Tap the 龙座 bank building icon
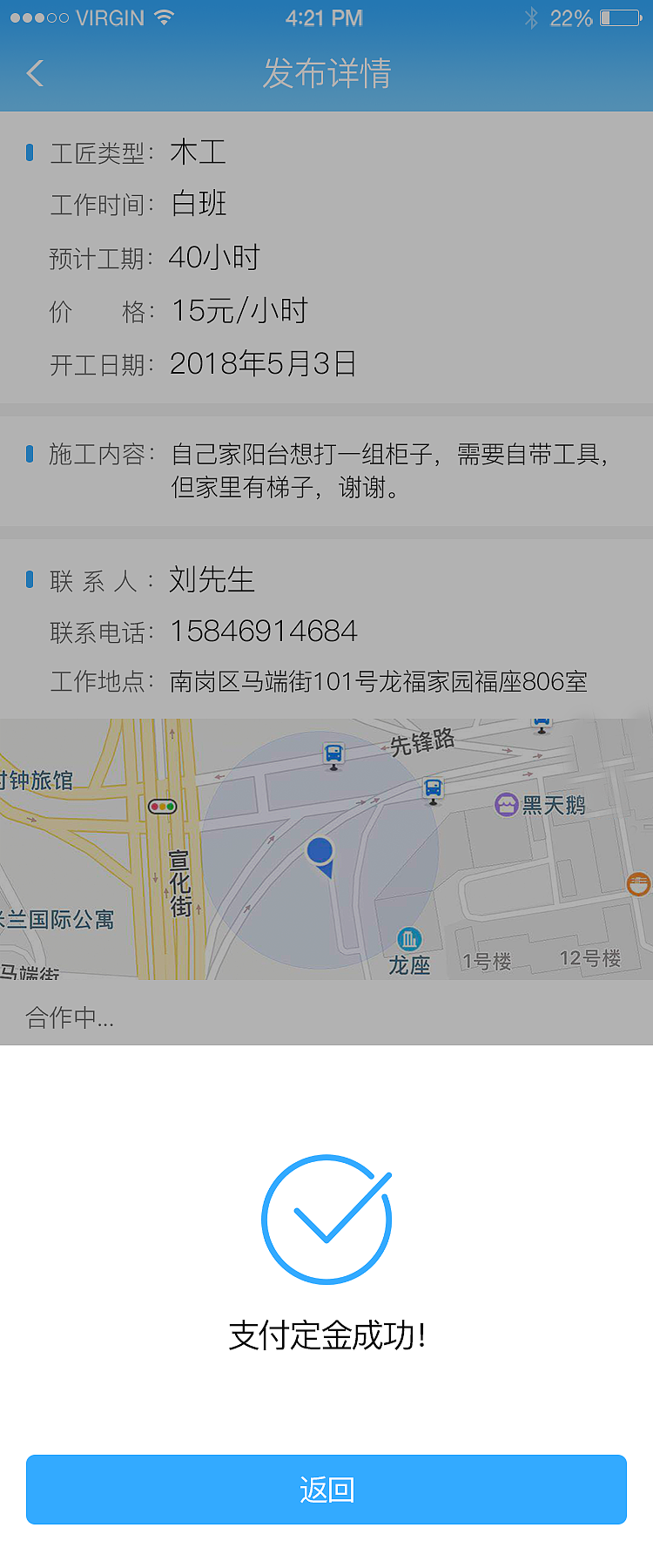653x1568 pixels. tap(410, 940)
